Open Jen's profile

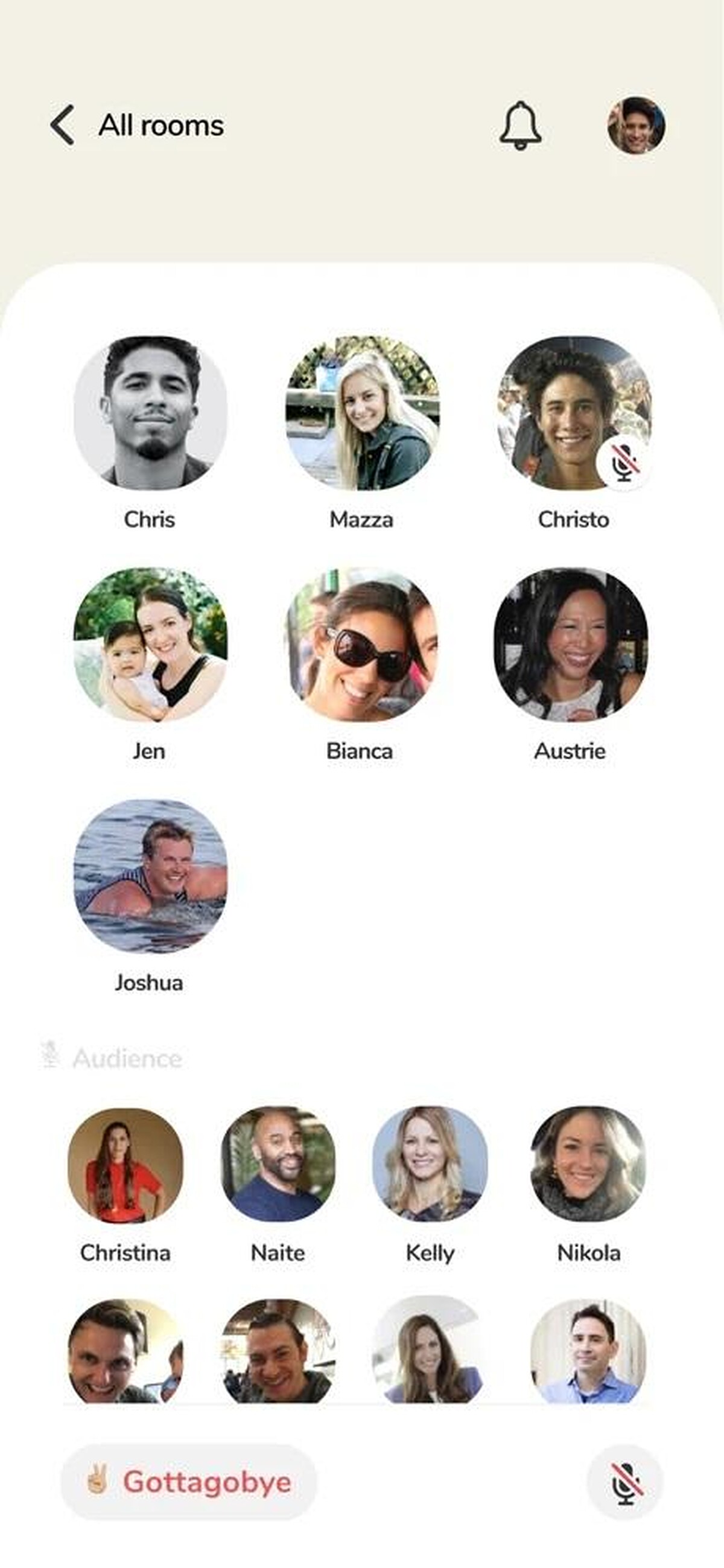(150, 645)
